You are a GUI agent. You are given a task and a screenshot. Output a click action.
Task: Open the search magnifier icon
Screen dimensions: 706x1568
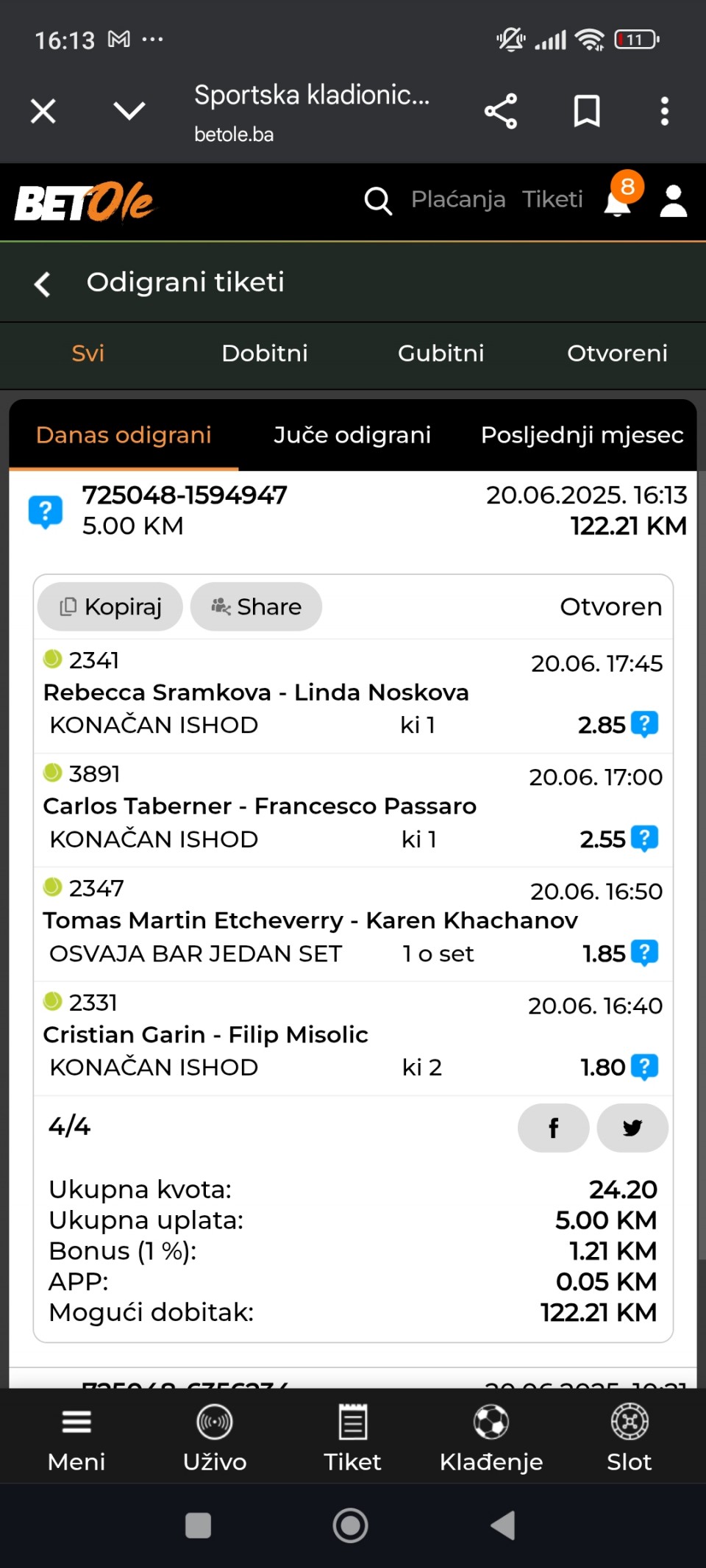point(378,200)
